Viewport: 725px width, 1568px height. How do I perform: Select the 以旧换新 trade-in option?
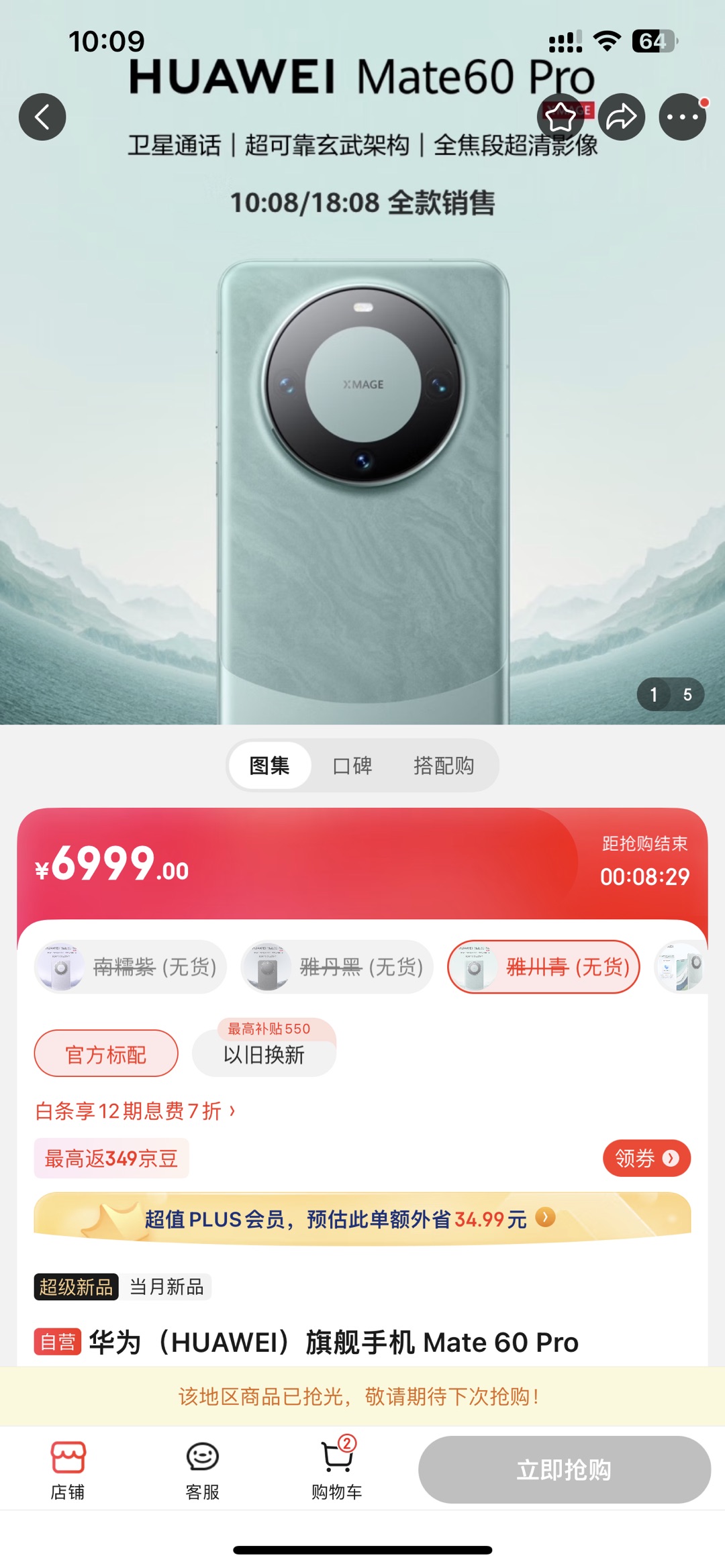click(264, 1054)
